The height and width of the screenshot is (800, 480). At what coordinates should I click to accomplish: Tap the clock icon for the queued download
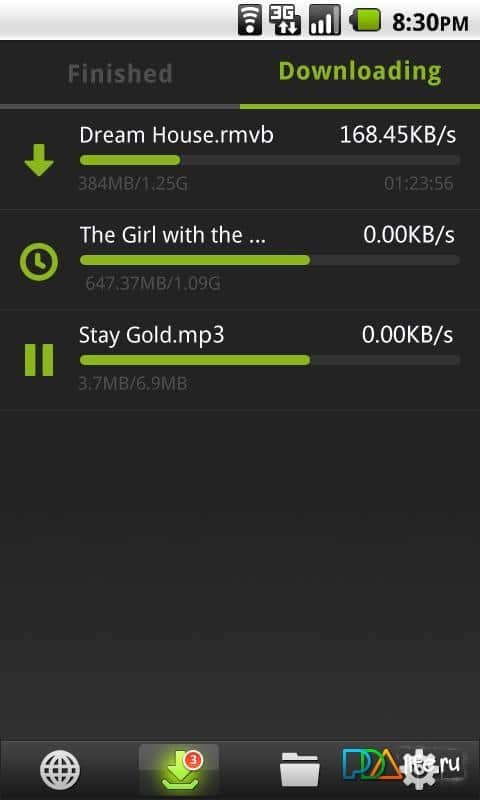point(39,261)
